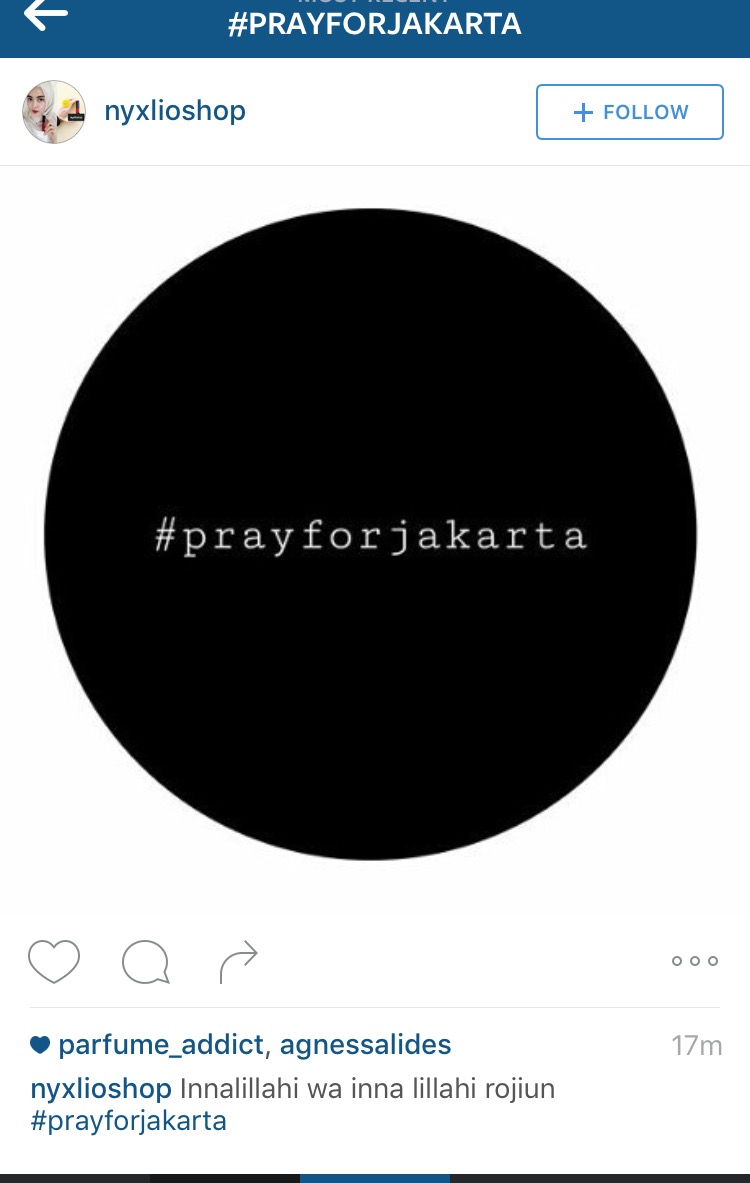Like nyxlioshop's post with the heart icon
The image size is (750, 1183).
tap(53, 962)
